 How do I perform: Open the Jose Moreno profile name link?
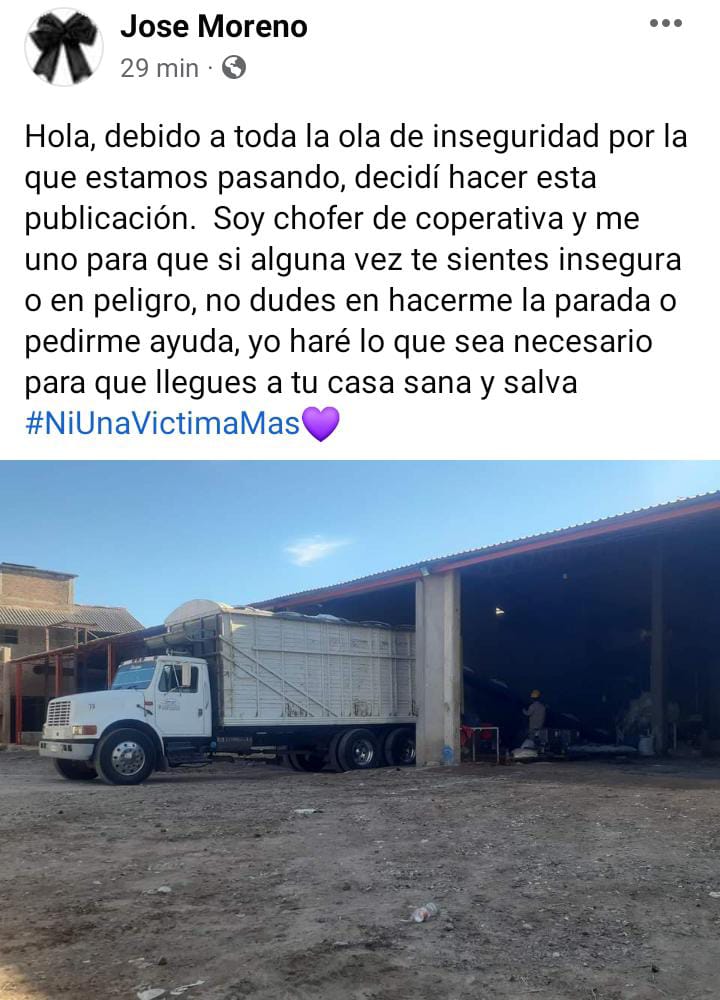coord(213,27)
